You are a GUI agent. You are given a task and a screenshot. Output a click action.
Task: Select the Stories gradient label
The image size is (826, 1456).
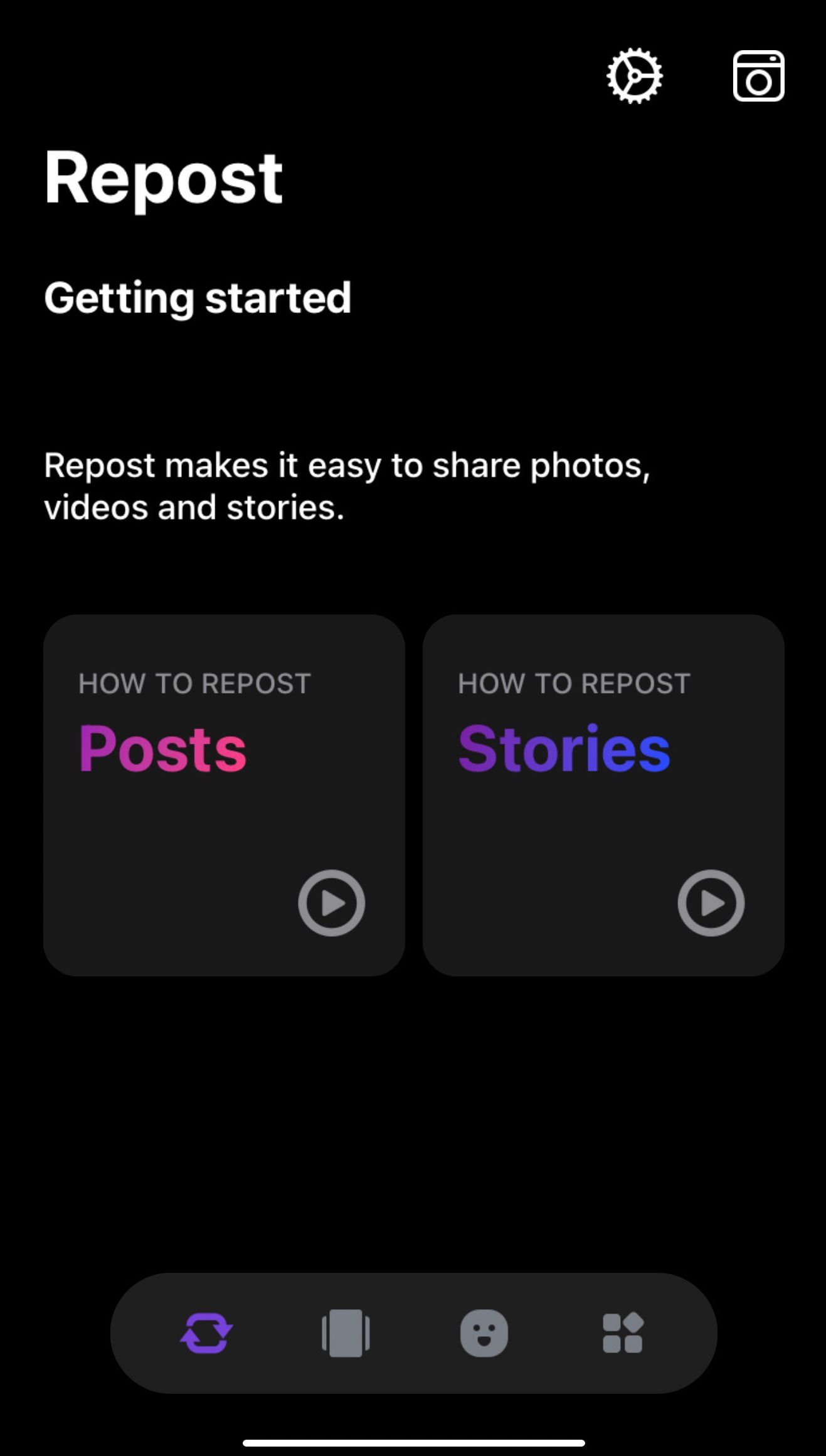click(x=565, y=746)
